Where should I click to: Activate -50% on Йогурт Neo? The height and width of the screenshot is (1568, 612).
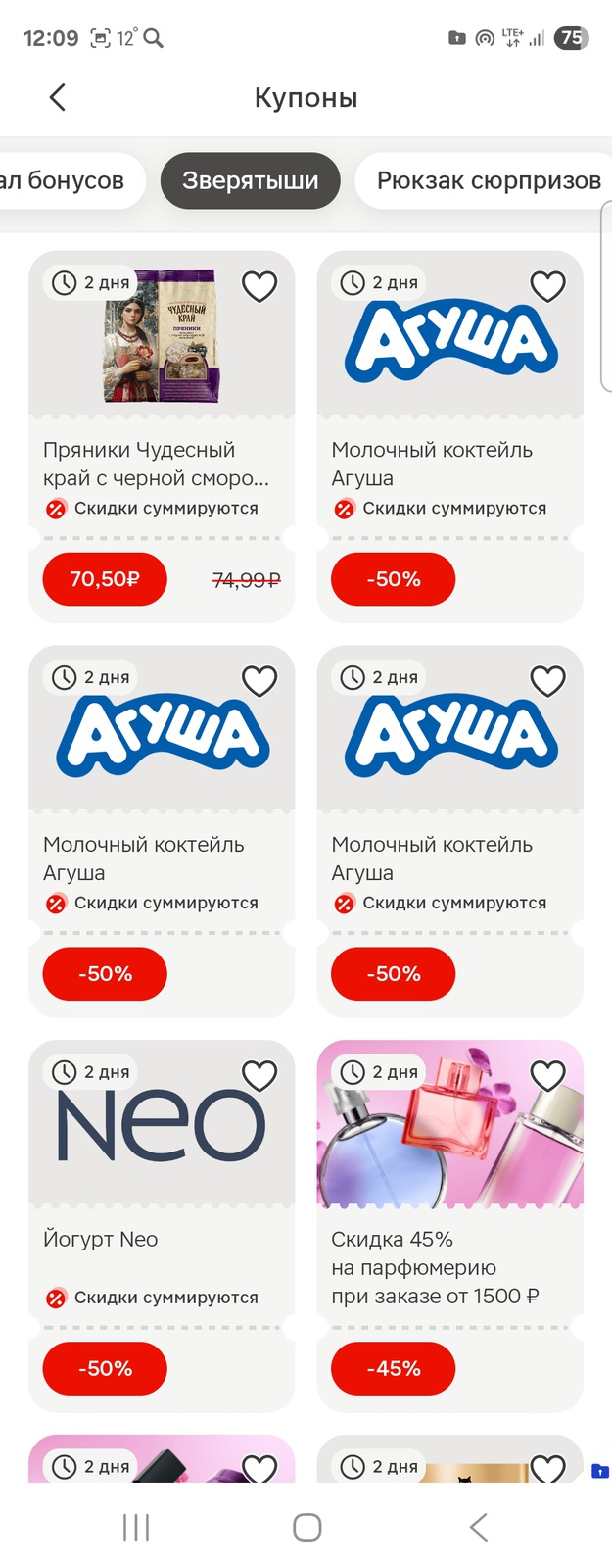point(105,1368)
